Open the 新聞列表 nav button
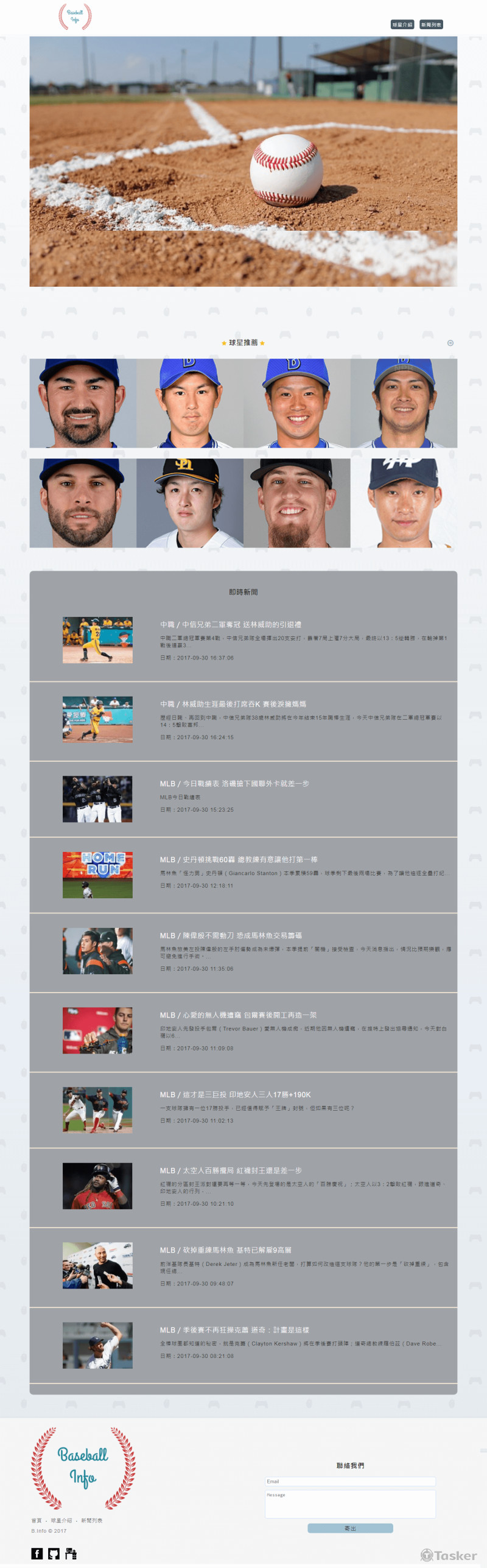The height and width of the screenshot is (1568, 487). [x=431, y=24]
